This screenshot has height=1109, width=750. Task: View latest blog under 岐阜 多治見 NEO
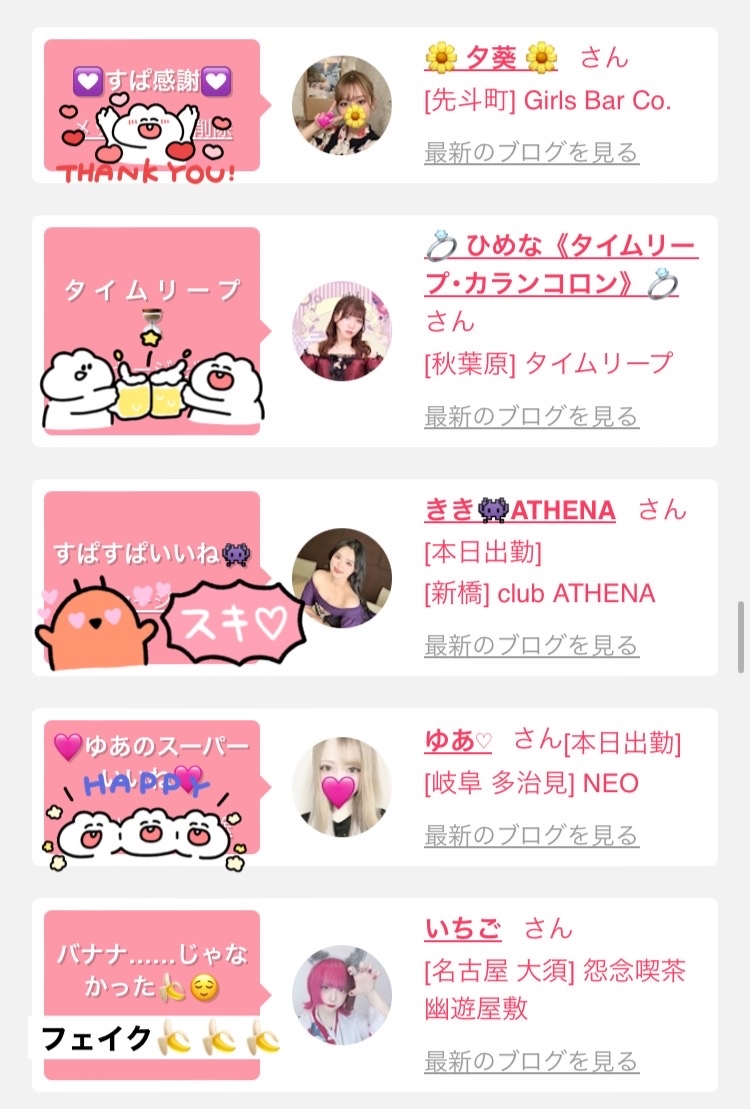tap(531, 835)
